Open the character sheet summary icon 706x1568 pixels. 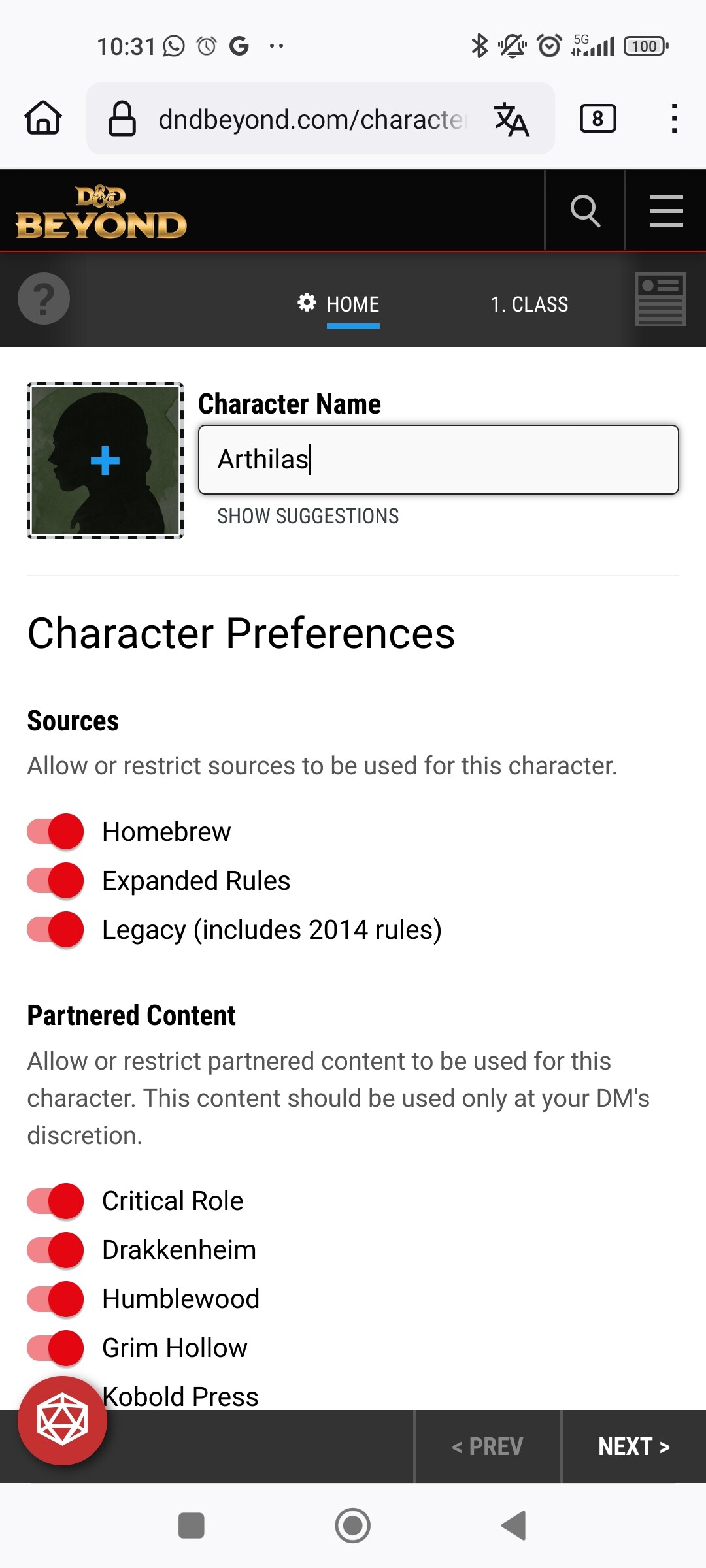tap(660, 299)
